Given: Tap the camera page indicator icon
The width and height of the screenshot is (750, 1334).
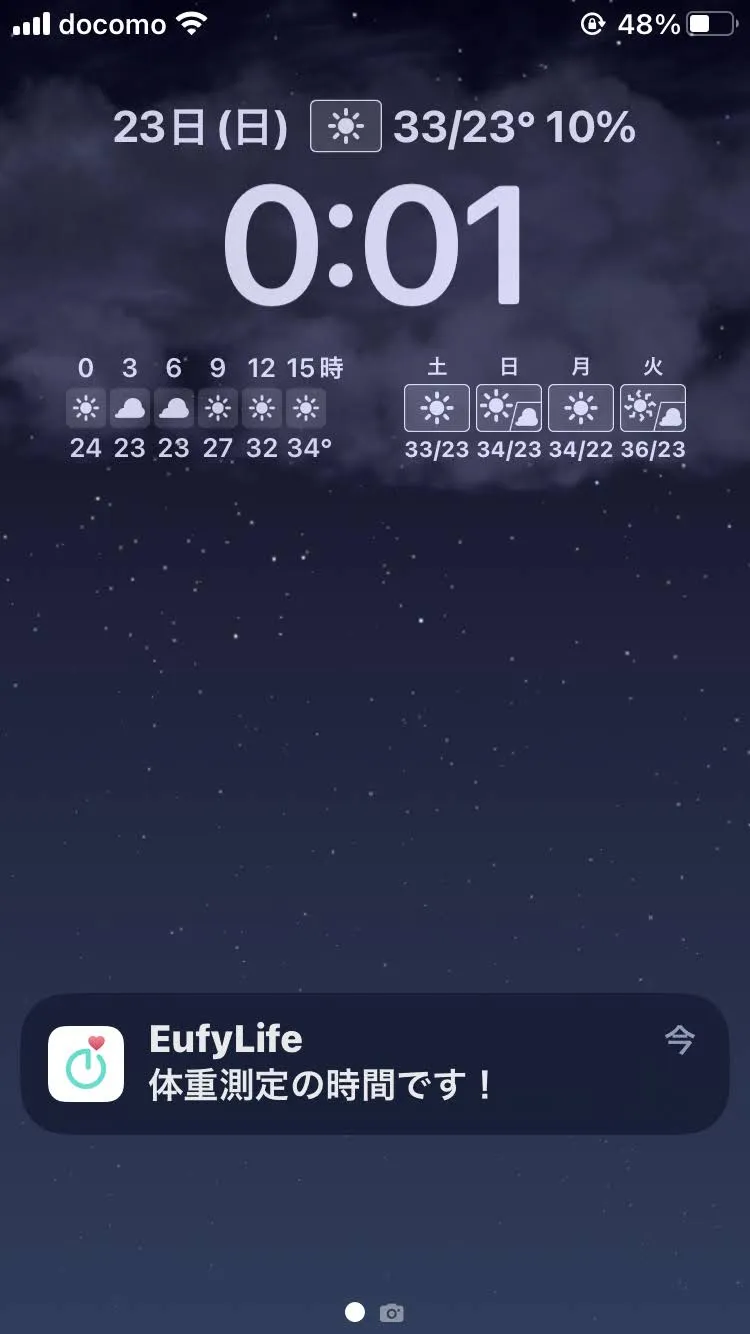Looking at the screenshot, I should click(392, 1312).
